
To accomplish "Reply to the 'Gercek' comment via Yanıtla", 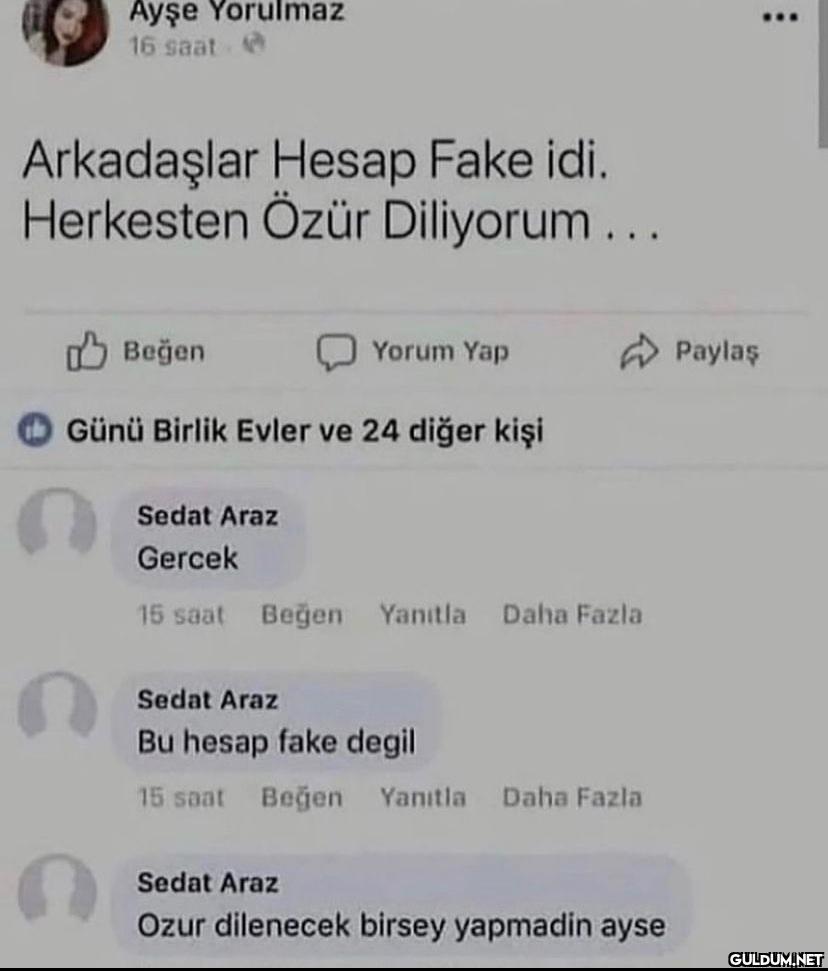I will [422, 614].
